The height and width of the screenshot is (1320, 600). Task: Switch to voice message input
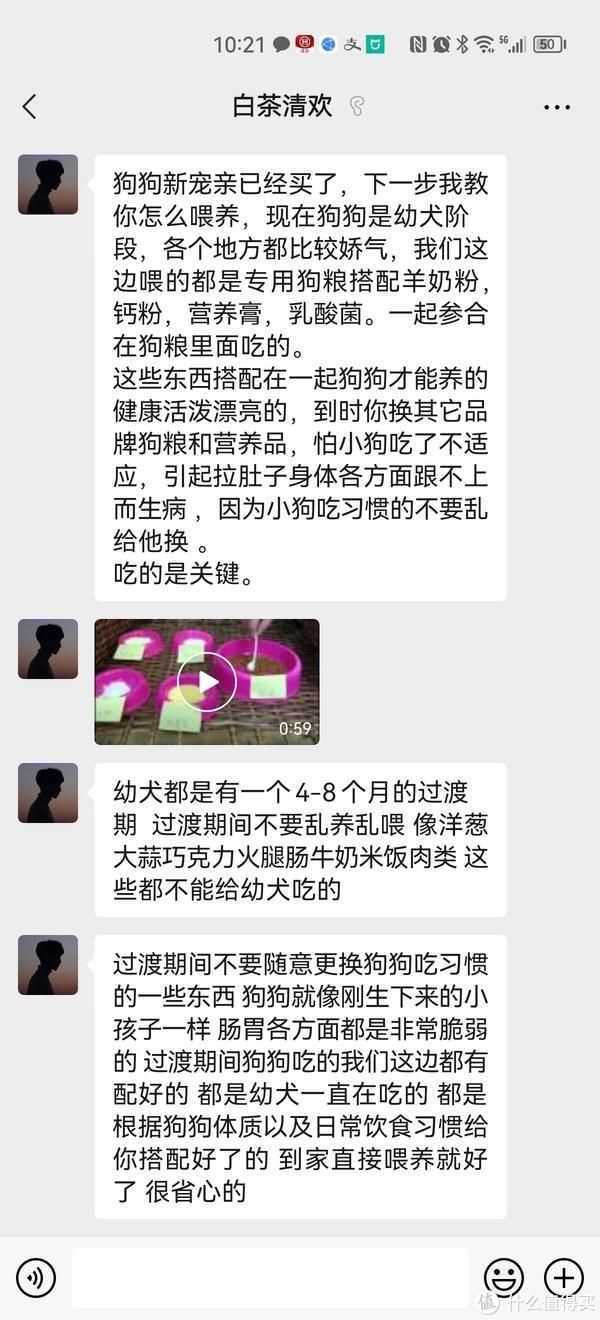click(36, 1277)
